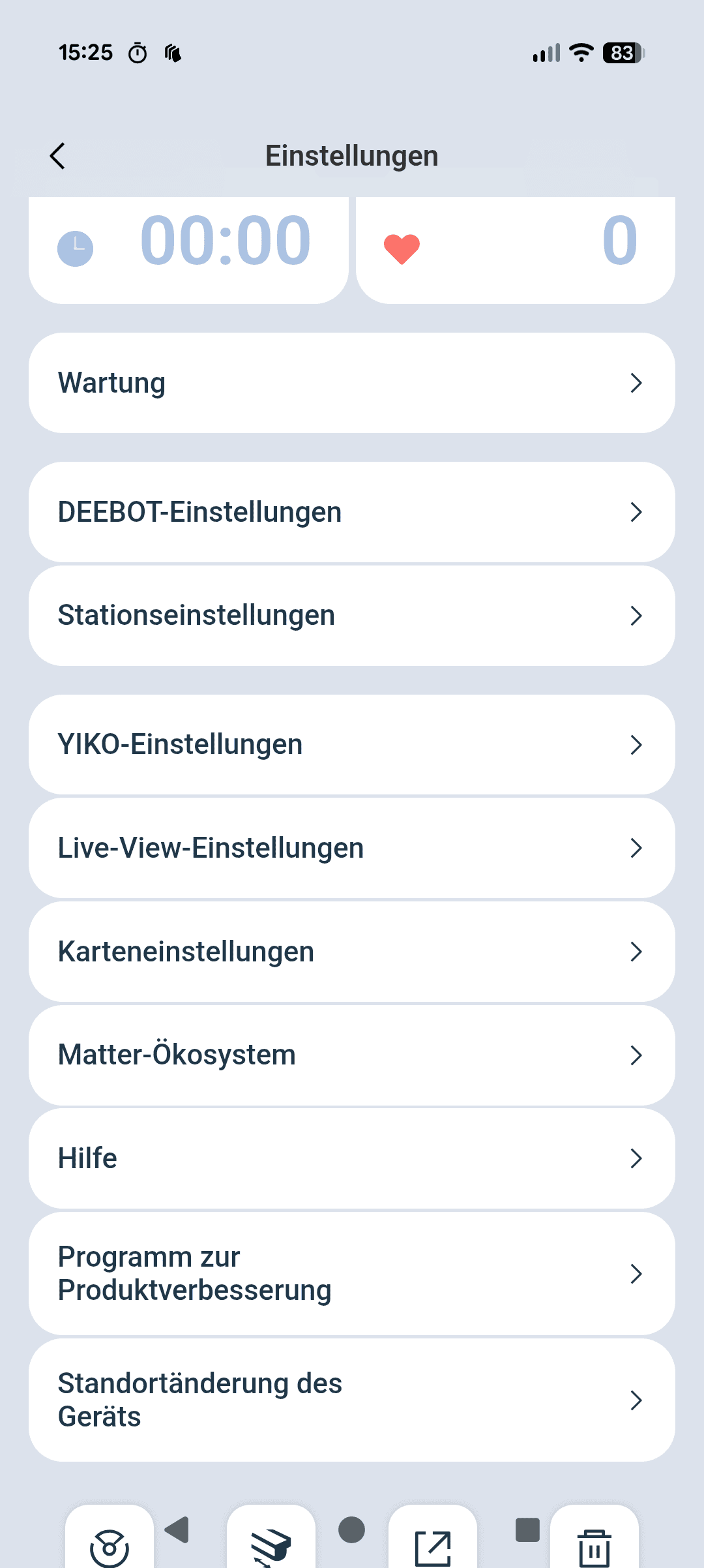Open Standortänderung des Geräts
The image size is (704, 1568).
point(352,1400)
